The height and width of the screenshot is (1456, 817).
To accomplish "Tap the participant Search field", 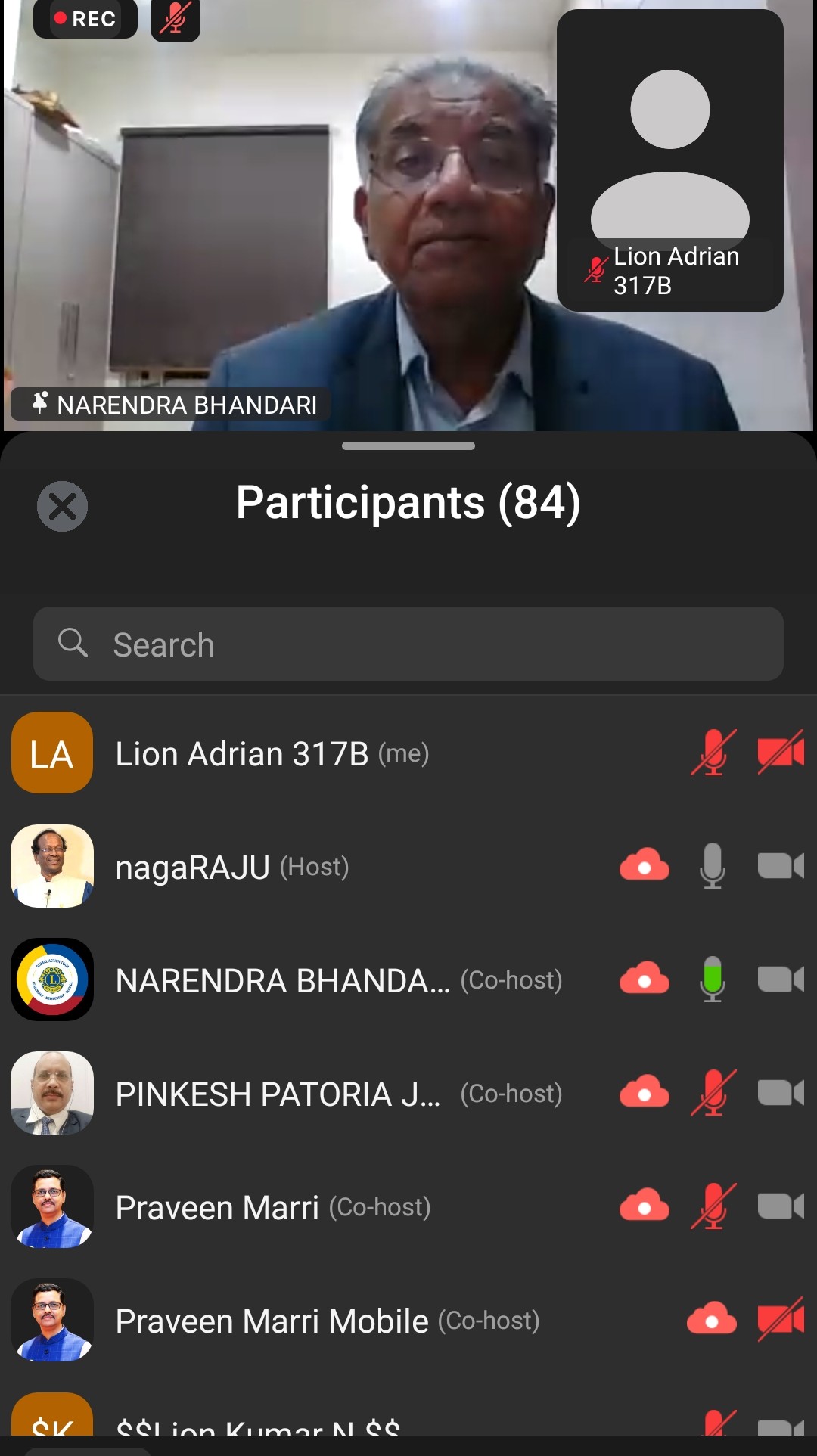I will [408, 644].
